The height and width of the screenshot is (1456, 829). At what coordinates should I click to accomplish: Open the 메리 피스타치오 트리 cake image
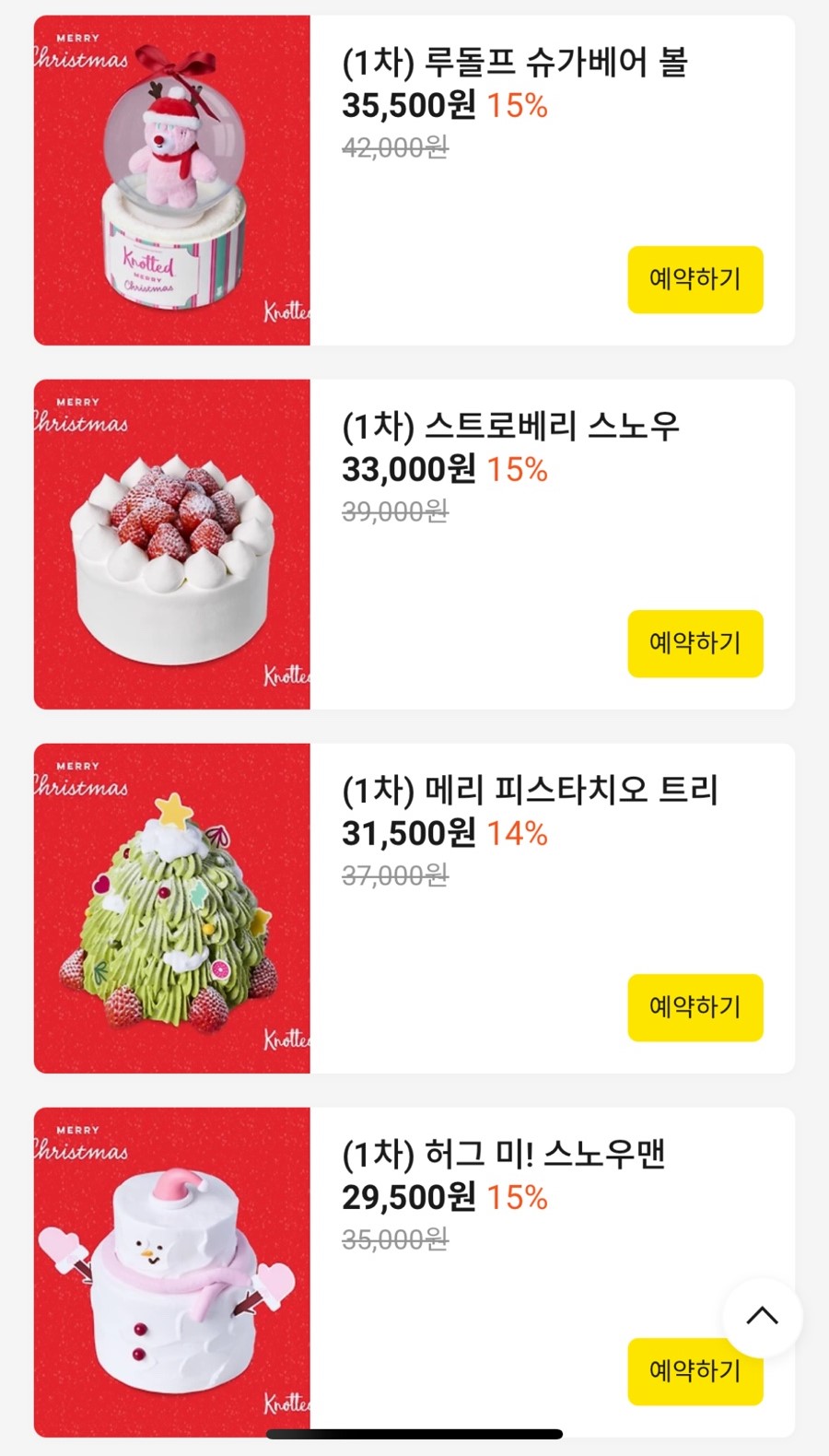coord(172,909)
